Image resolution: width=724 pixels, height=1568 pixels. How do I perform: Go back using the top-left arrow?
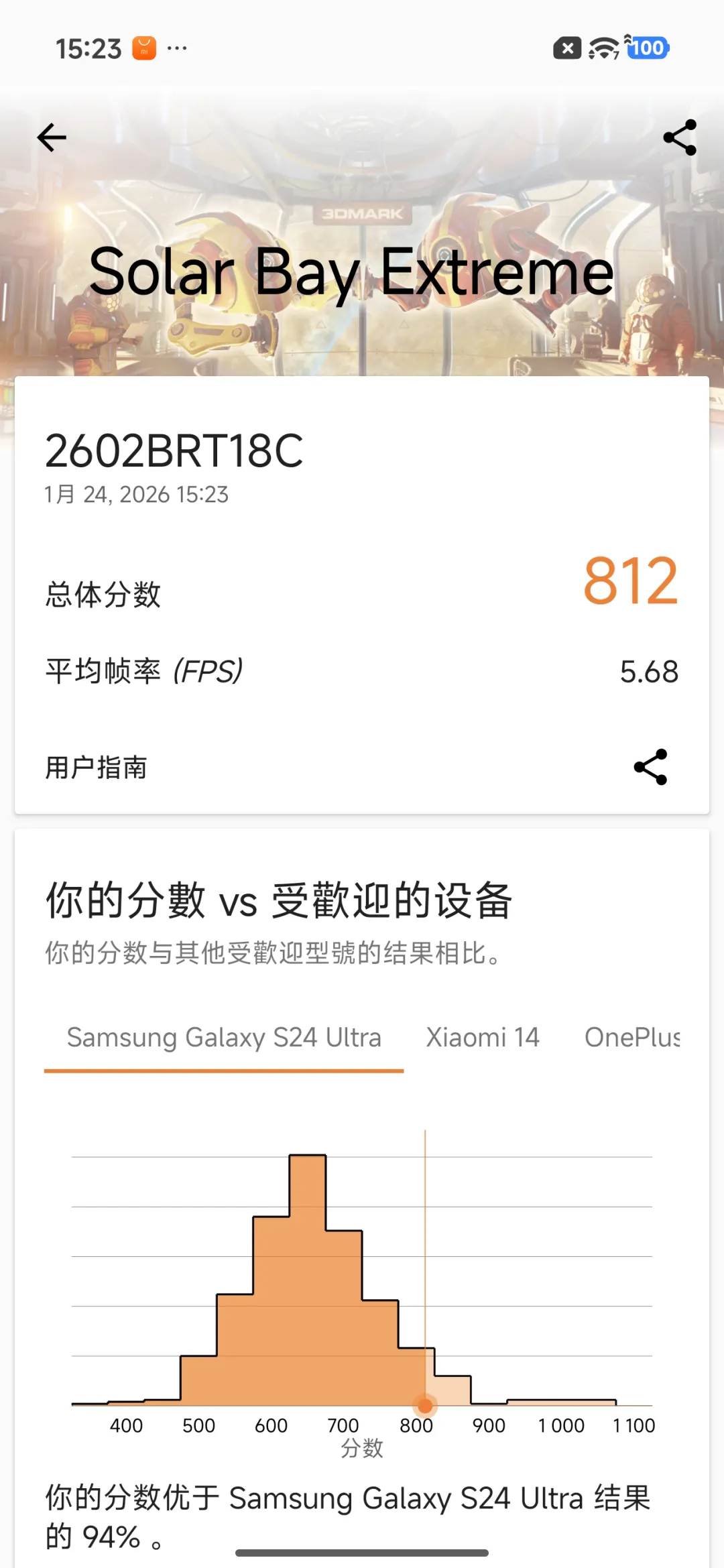click(x=52, y=138)
